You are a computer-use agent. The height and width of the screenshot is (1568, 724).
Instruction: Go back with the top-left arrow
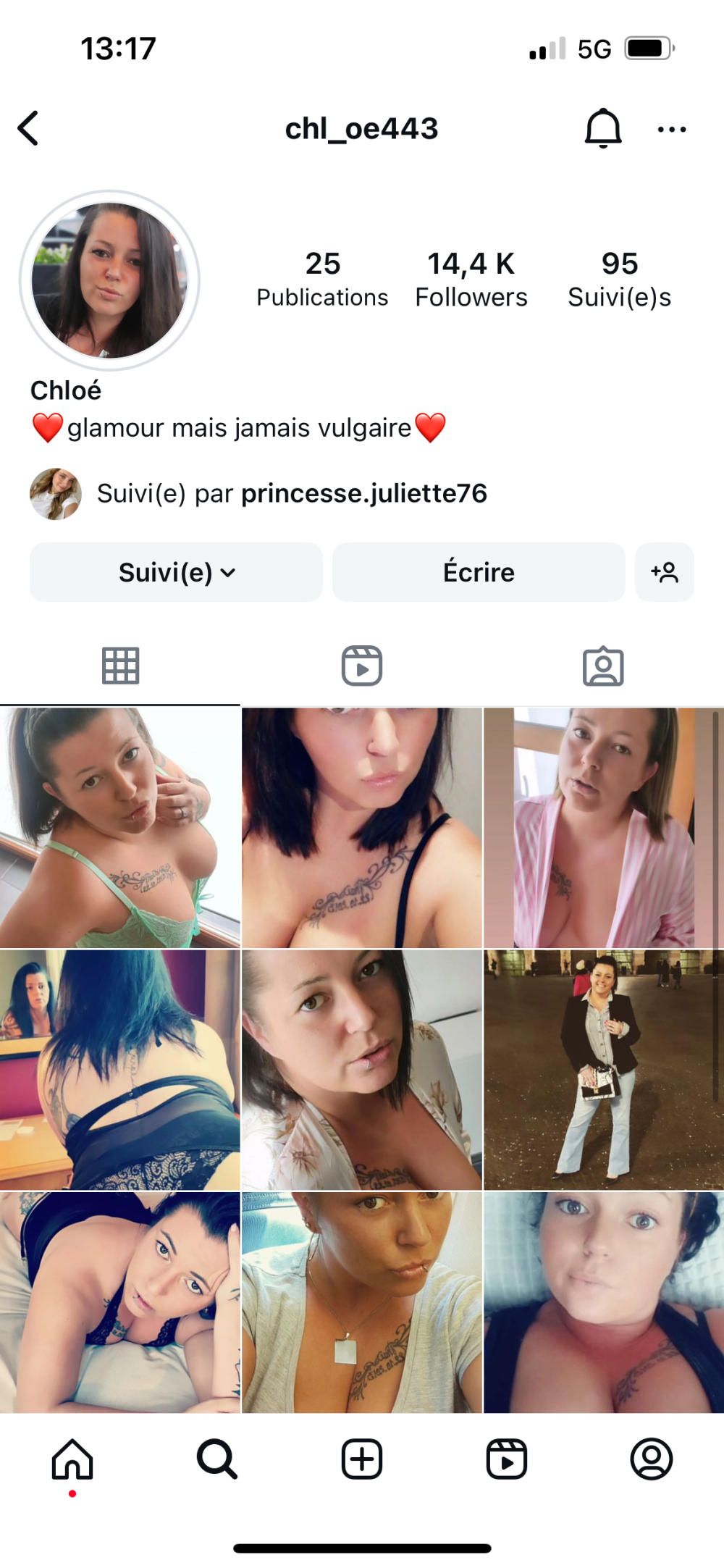tap(28, 129)
